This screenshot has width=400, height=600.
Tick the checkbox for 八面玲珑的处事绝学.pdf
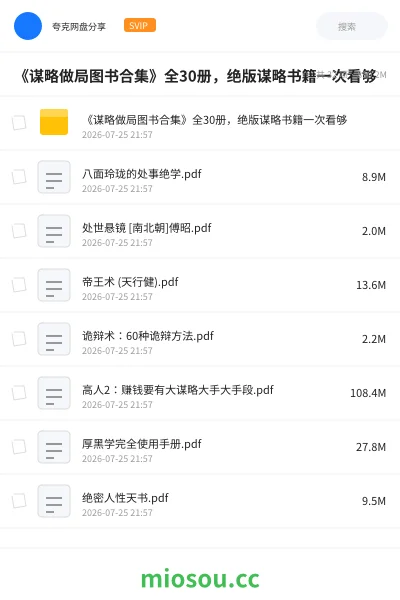coord(19,177)
